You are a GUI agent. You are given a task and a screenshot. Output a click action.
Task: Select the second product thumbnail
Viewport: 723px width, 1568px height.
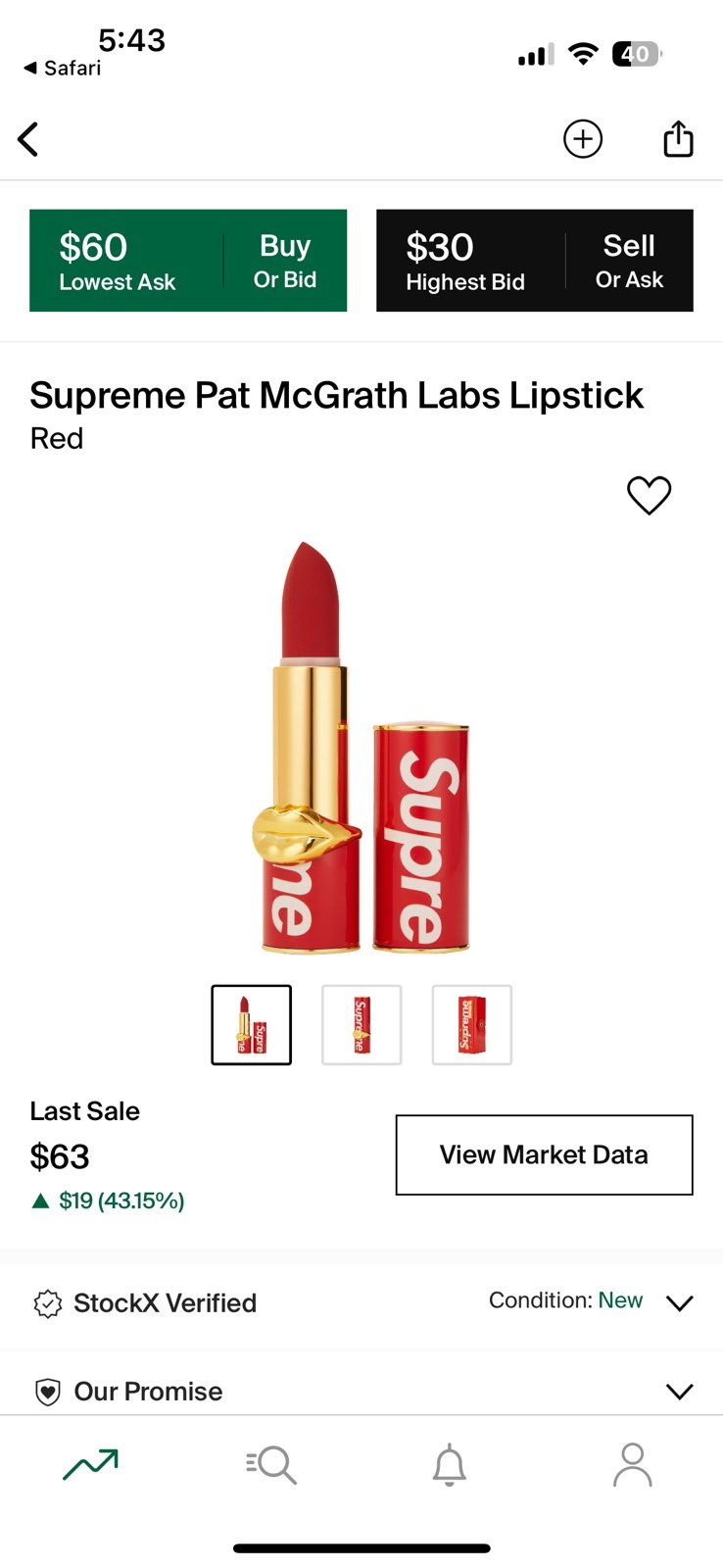coord(361,1024)
